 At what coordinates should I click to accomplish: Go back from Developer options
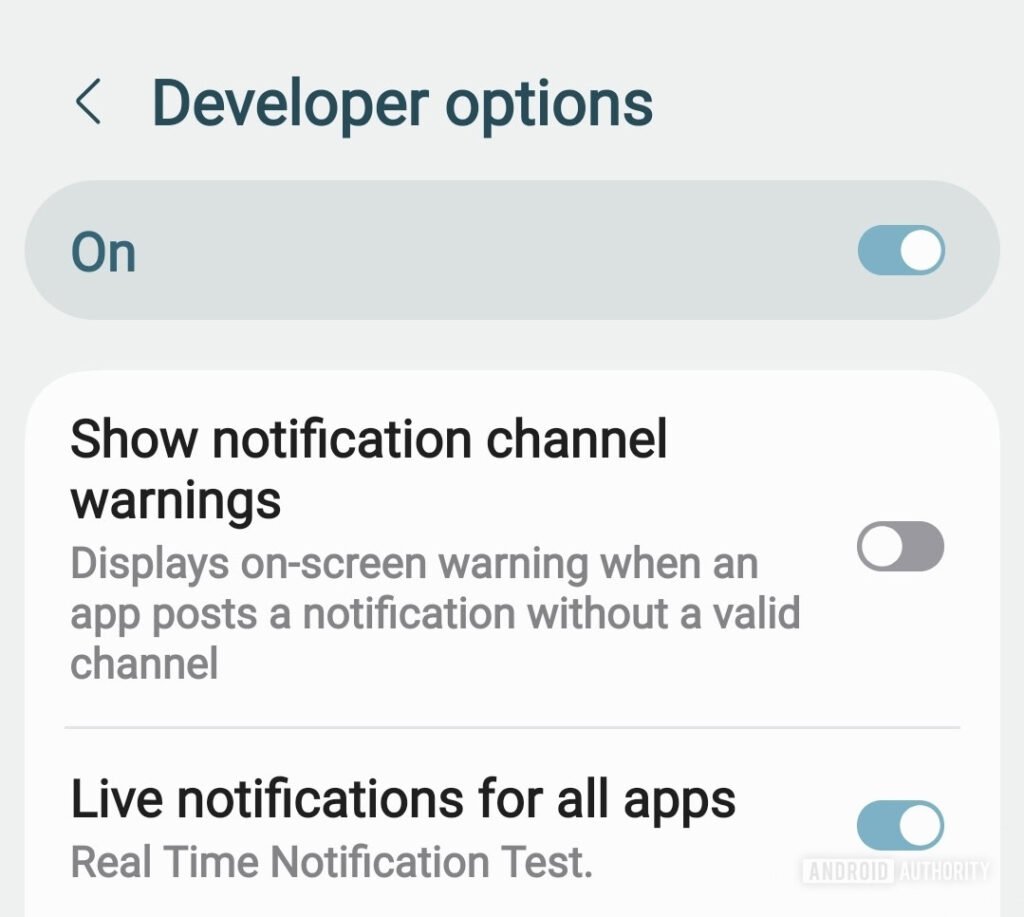click(88, 103)
